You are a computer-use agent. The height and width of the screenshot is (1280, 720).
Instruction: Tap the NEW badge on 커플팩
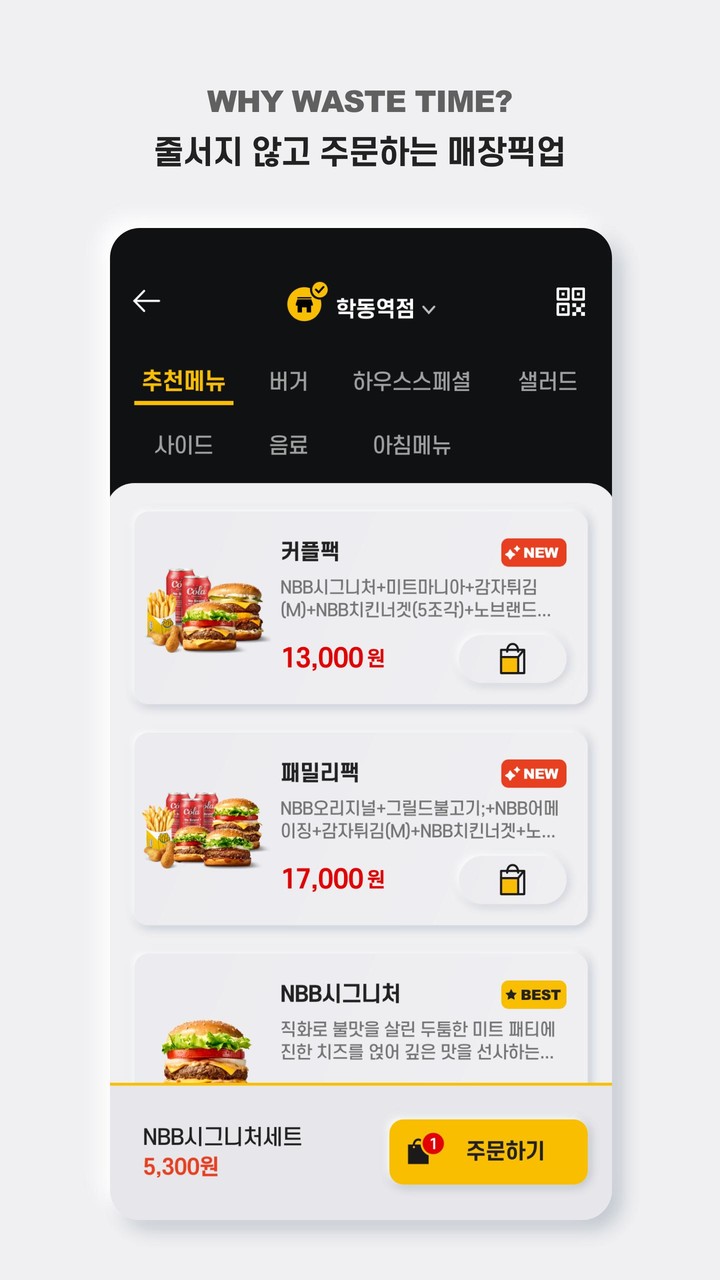pyautogui.click(x=532, y=553)
